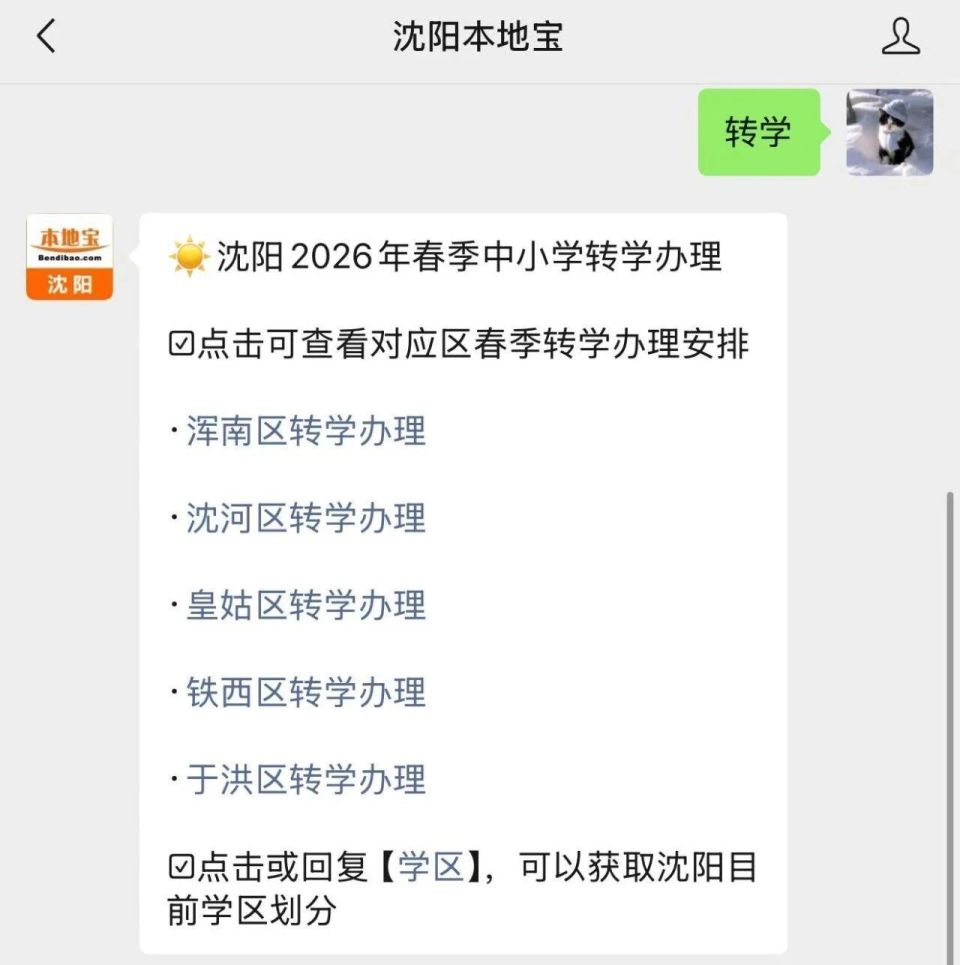960x965 pixels.
Task: Tap the 本地宝 official account avatar
Action: (68, 256)
